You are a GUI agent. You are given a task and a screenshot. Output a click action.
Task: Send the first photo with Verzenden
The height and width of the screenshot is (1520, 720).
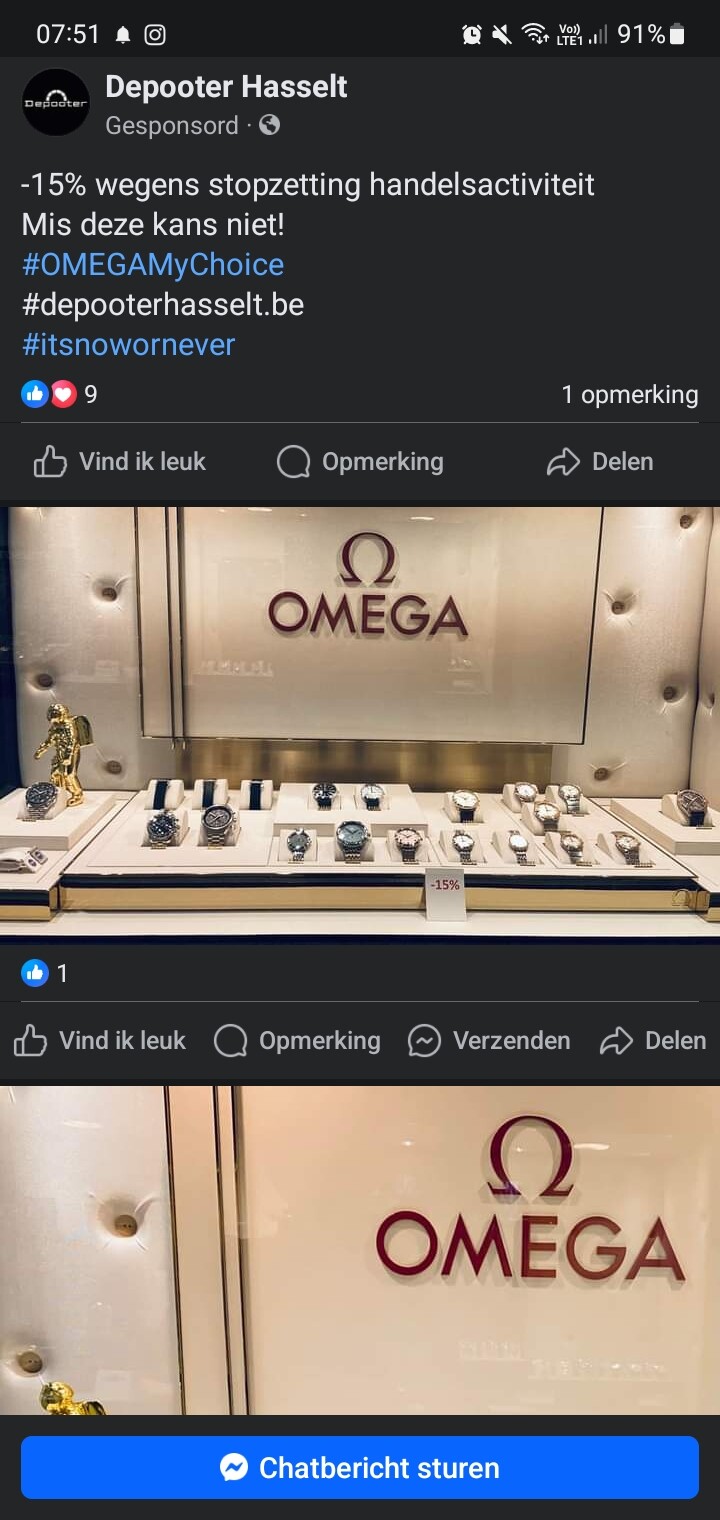489,1041
